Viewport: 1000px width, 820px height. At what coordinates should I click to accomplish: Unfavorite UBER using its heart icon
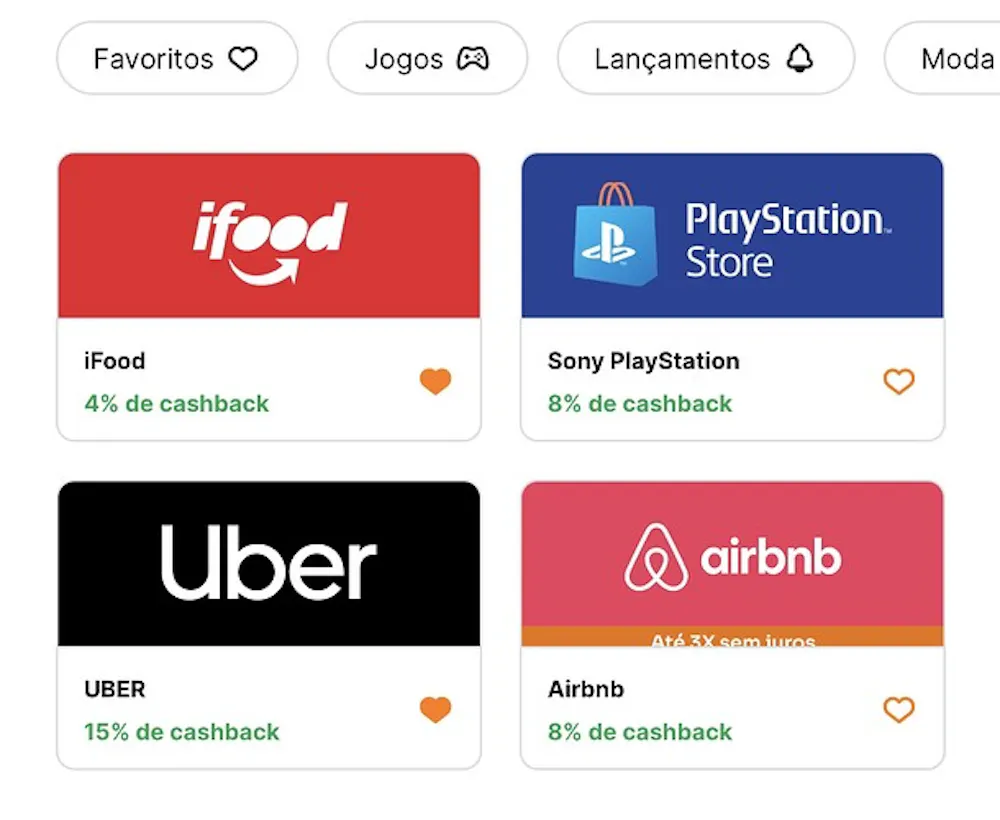pos(435,710)
